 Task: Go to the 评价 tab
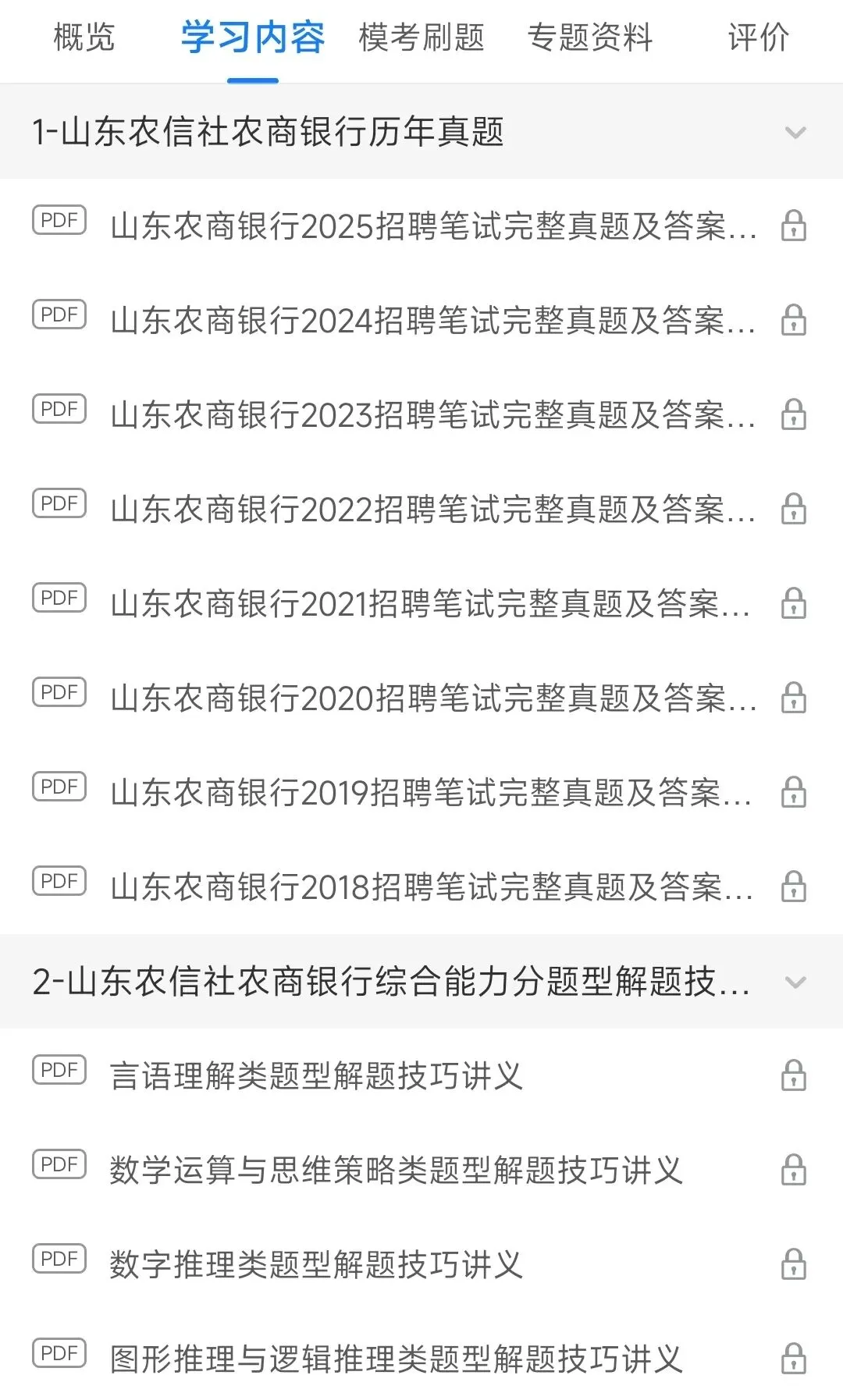pyautogui.click(x=758, y=37)
